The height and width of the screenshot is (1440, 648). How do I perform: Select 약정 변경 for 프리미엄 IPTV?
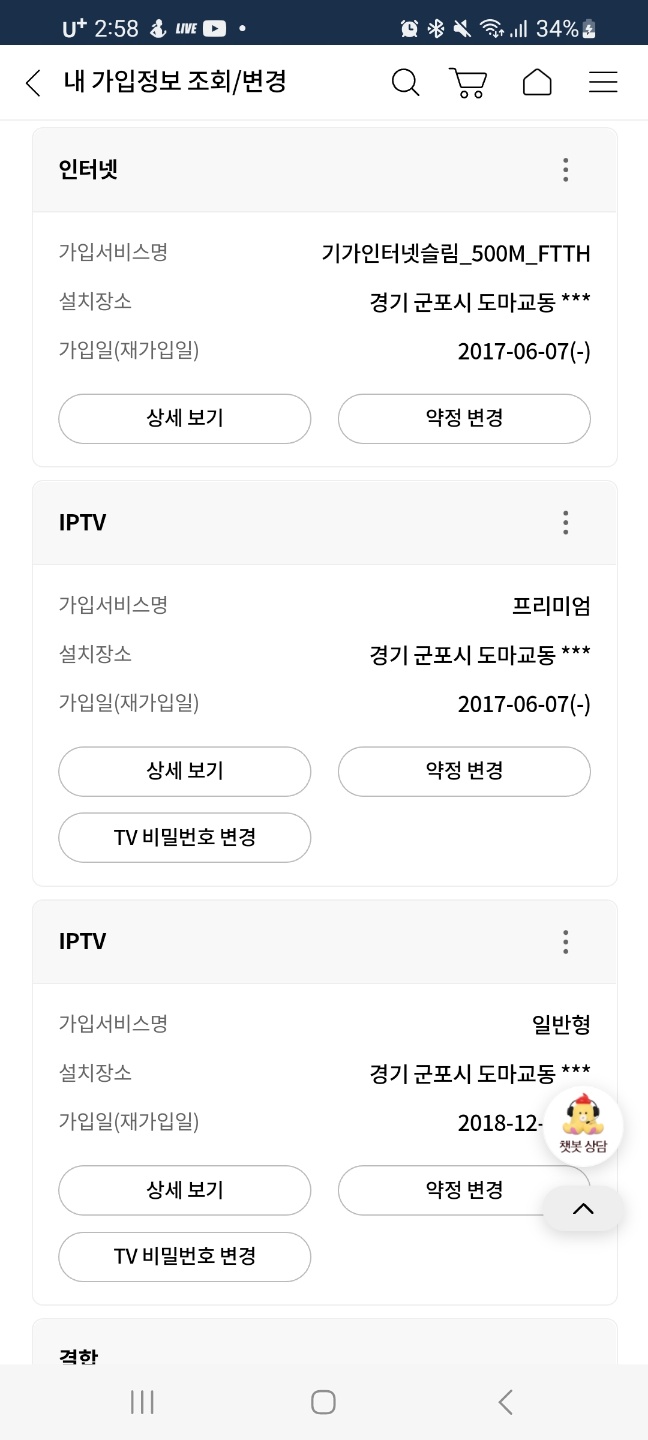464,771
